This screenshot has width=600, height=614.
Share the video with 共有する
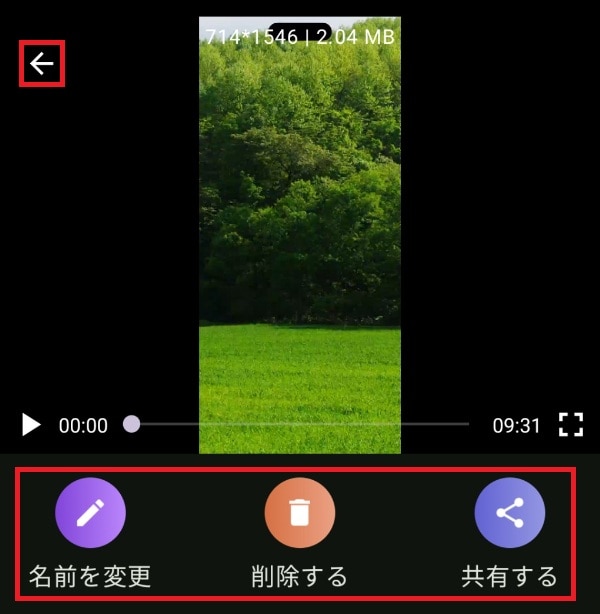(509, 514)
